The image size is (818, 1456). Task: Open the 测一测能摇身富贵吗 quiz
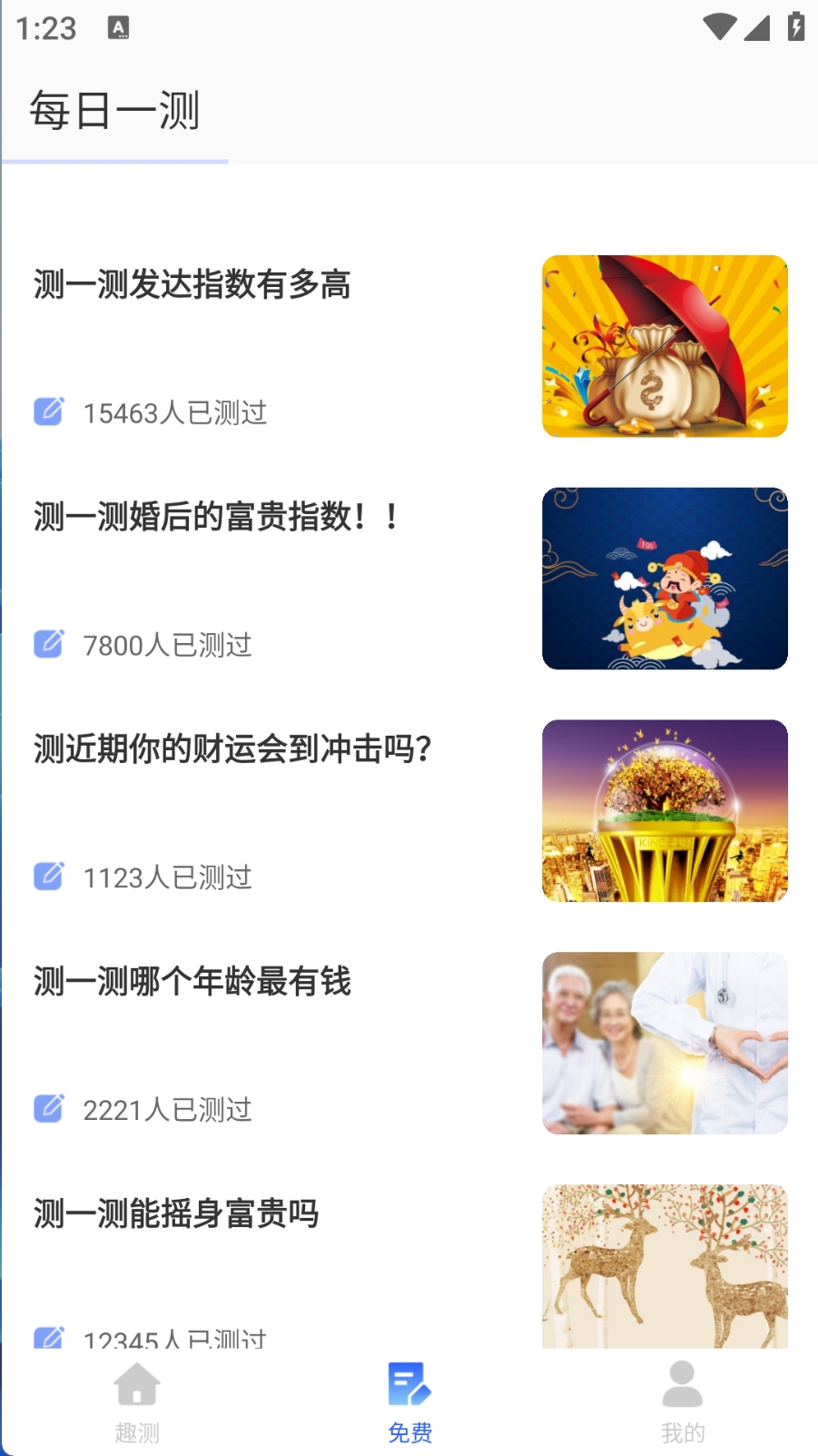pyautogui.click(x=176, y=1213)
